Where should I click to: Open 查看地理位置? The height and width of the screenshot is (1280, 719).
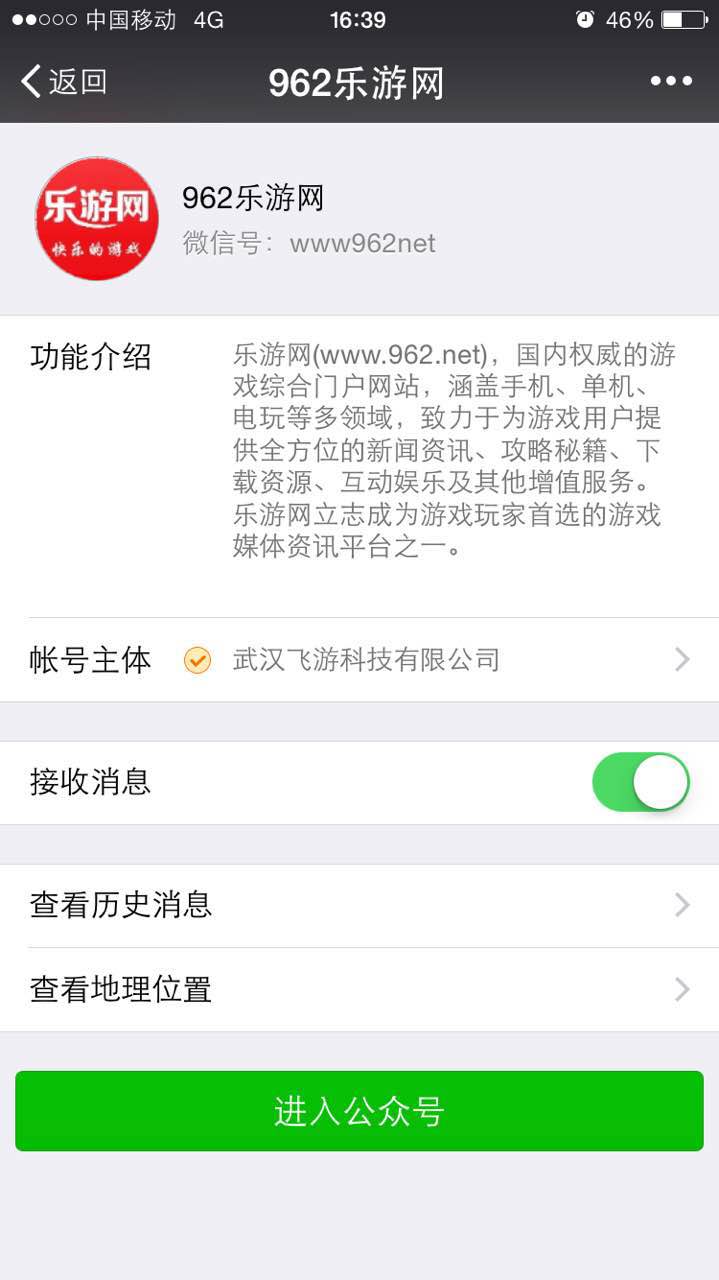(x=360, y=990)
